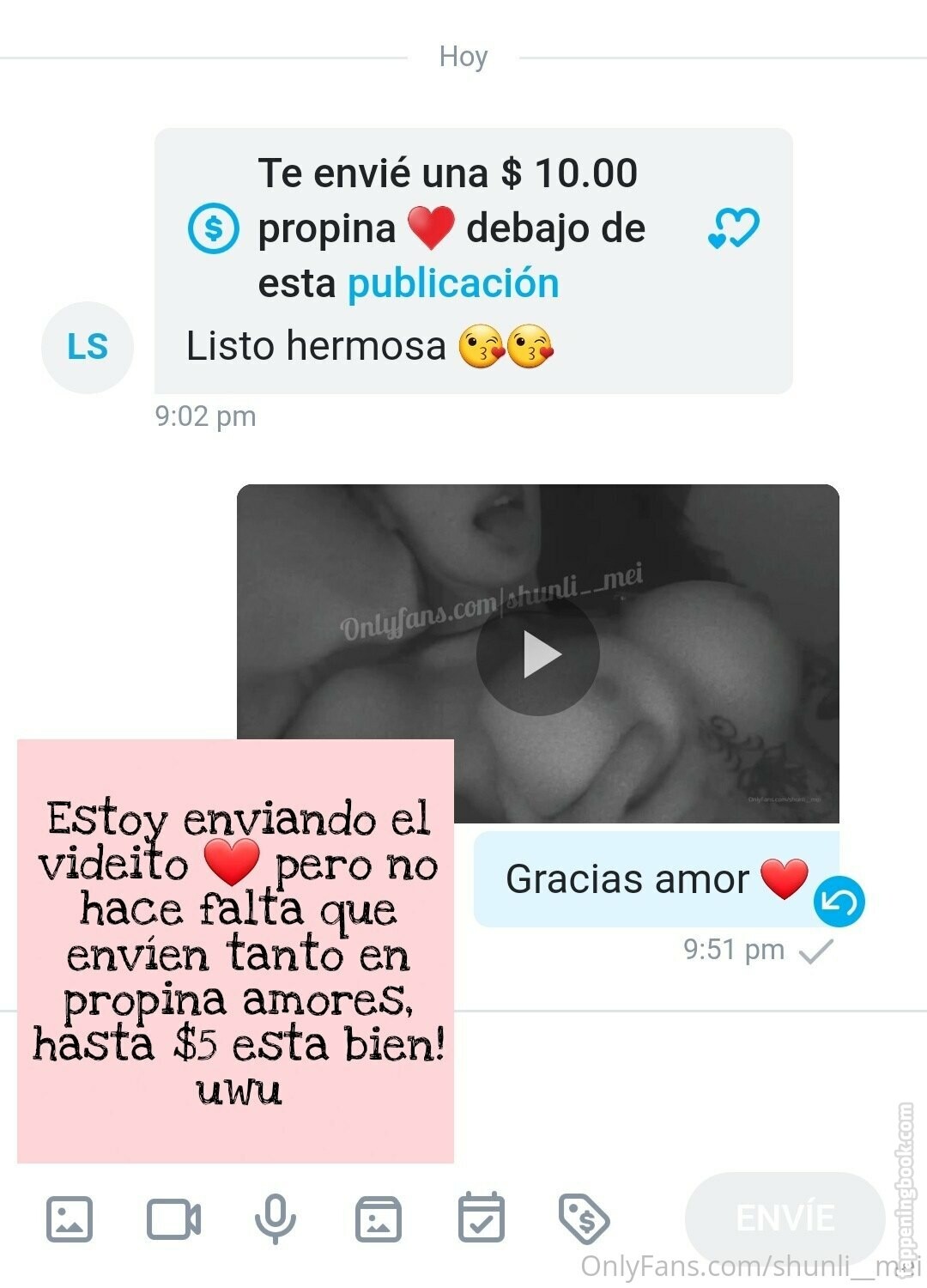Viewport: 927px width, 1288px height.
Task: Record a video message
Action: pyautogui.click(x=173, y=1218)
